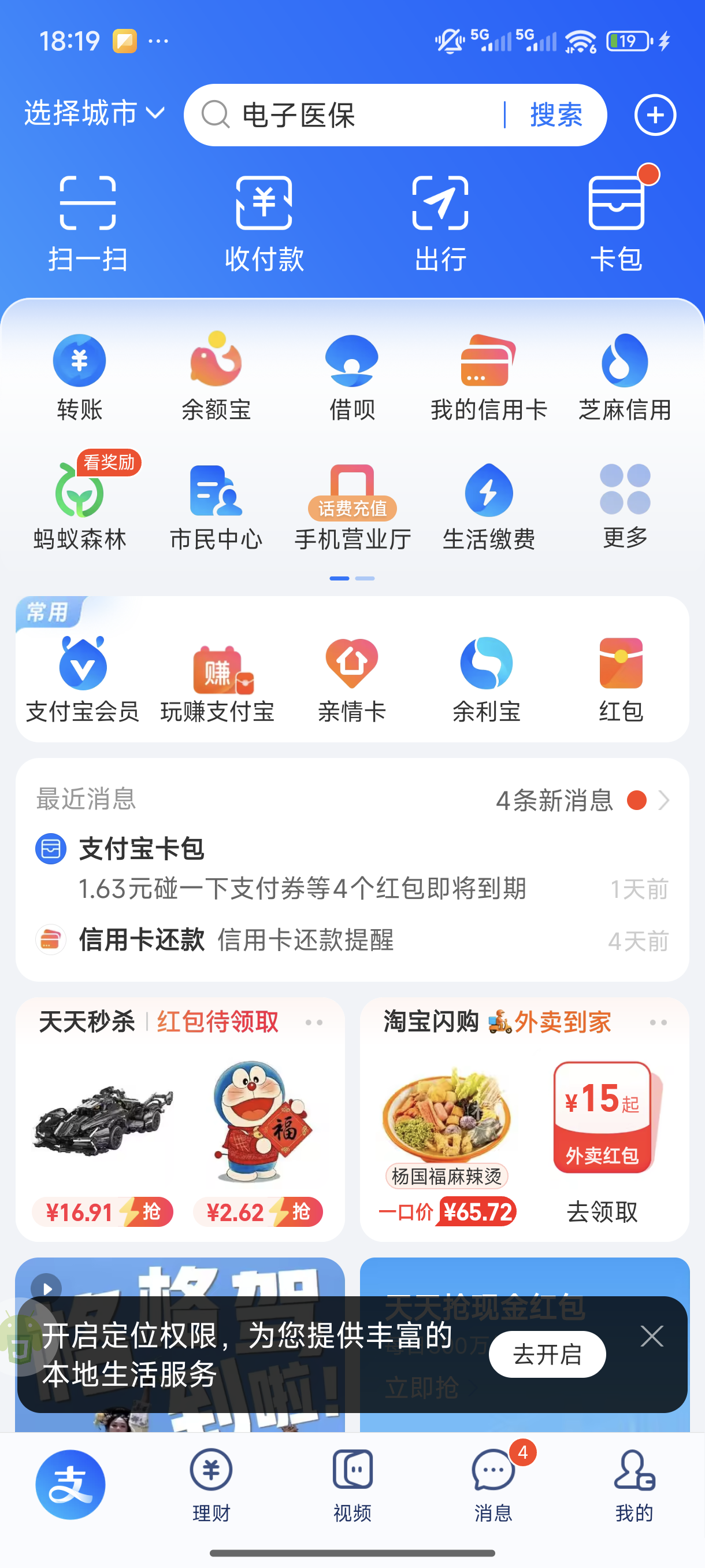Open the 卡包 card wallet

[616, 223]
